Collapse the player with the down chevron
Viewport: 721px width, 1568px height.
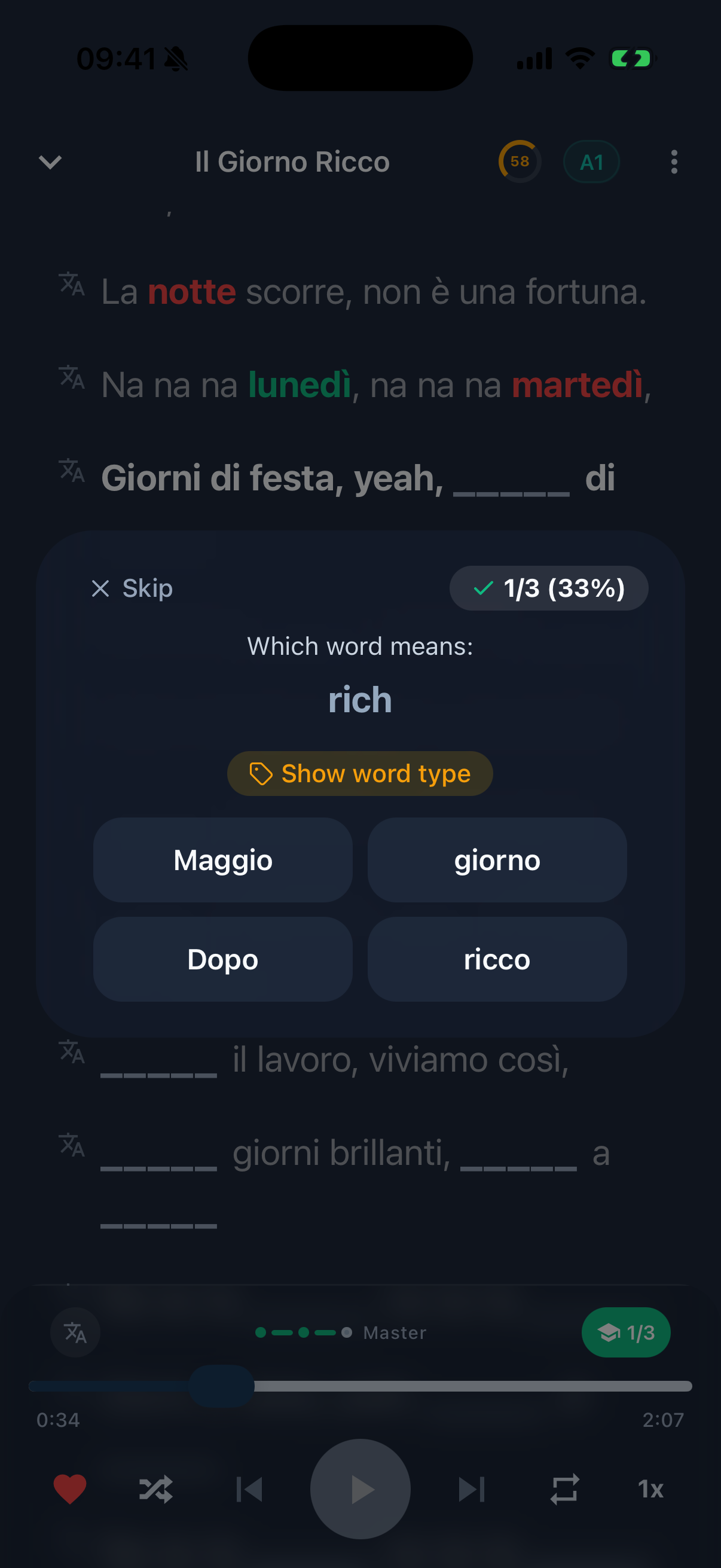(50, 162)
